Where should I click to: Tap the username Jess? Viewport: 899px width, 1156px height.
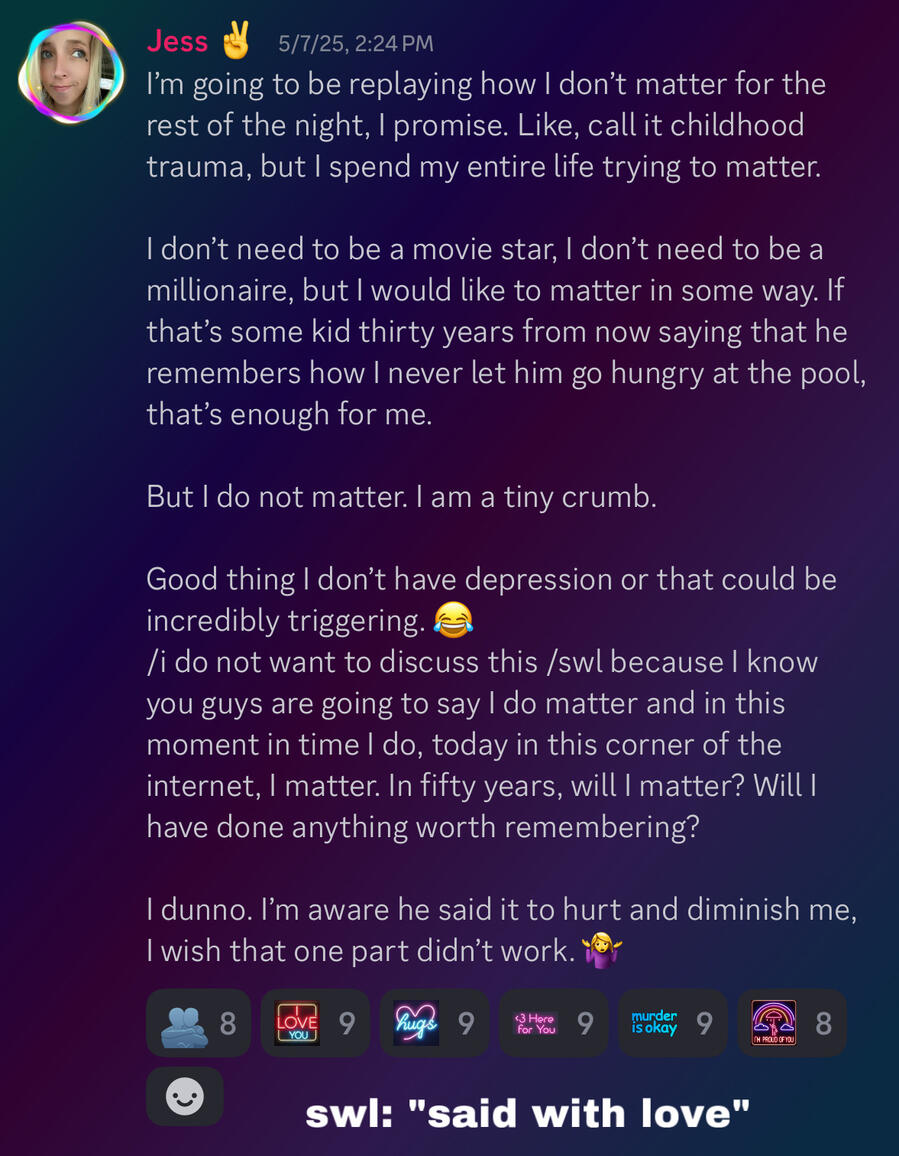[x=177, y=41]
